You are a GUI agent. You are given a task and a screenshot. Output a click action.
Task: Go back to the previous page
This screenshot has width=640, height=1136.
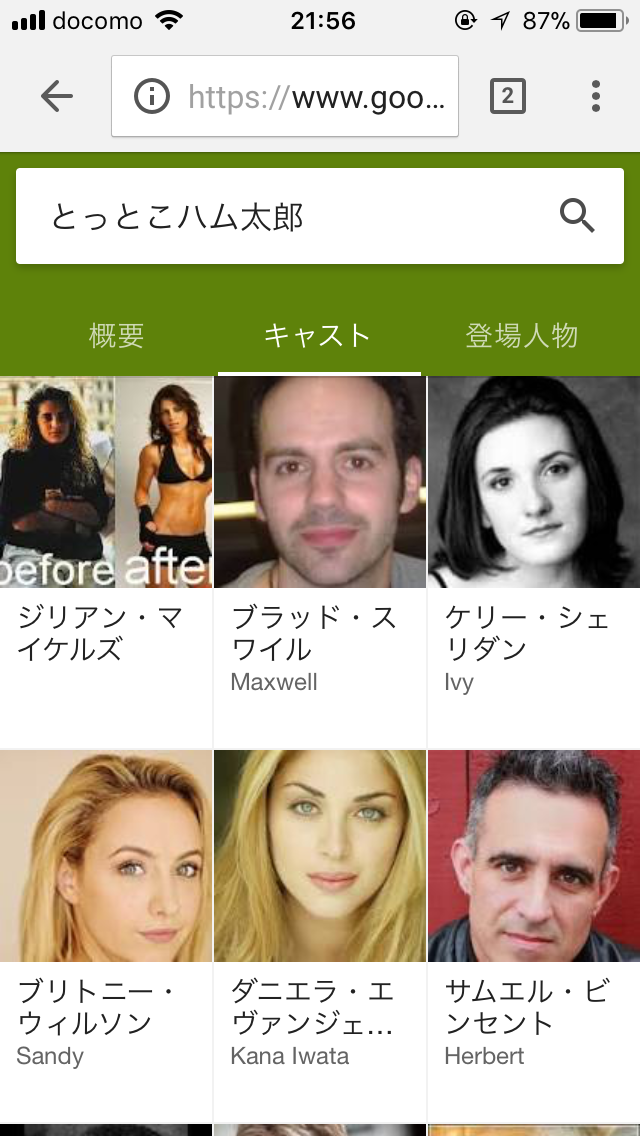[57, 96]
